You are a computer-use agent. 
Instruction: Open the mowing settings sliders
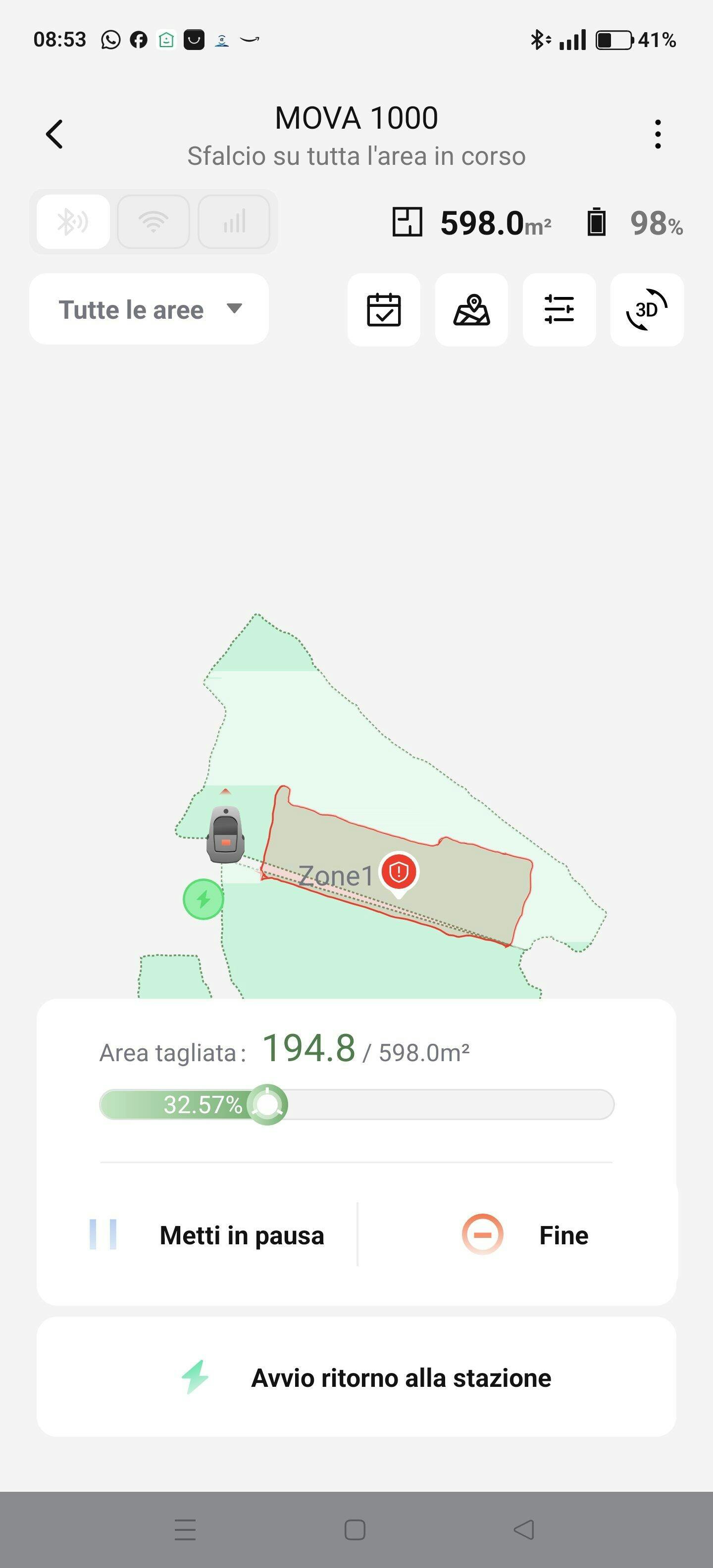click(559, 310)
